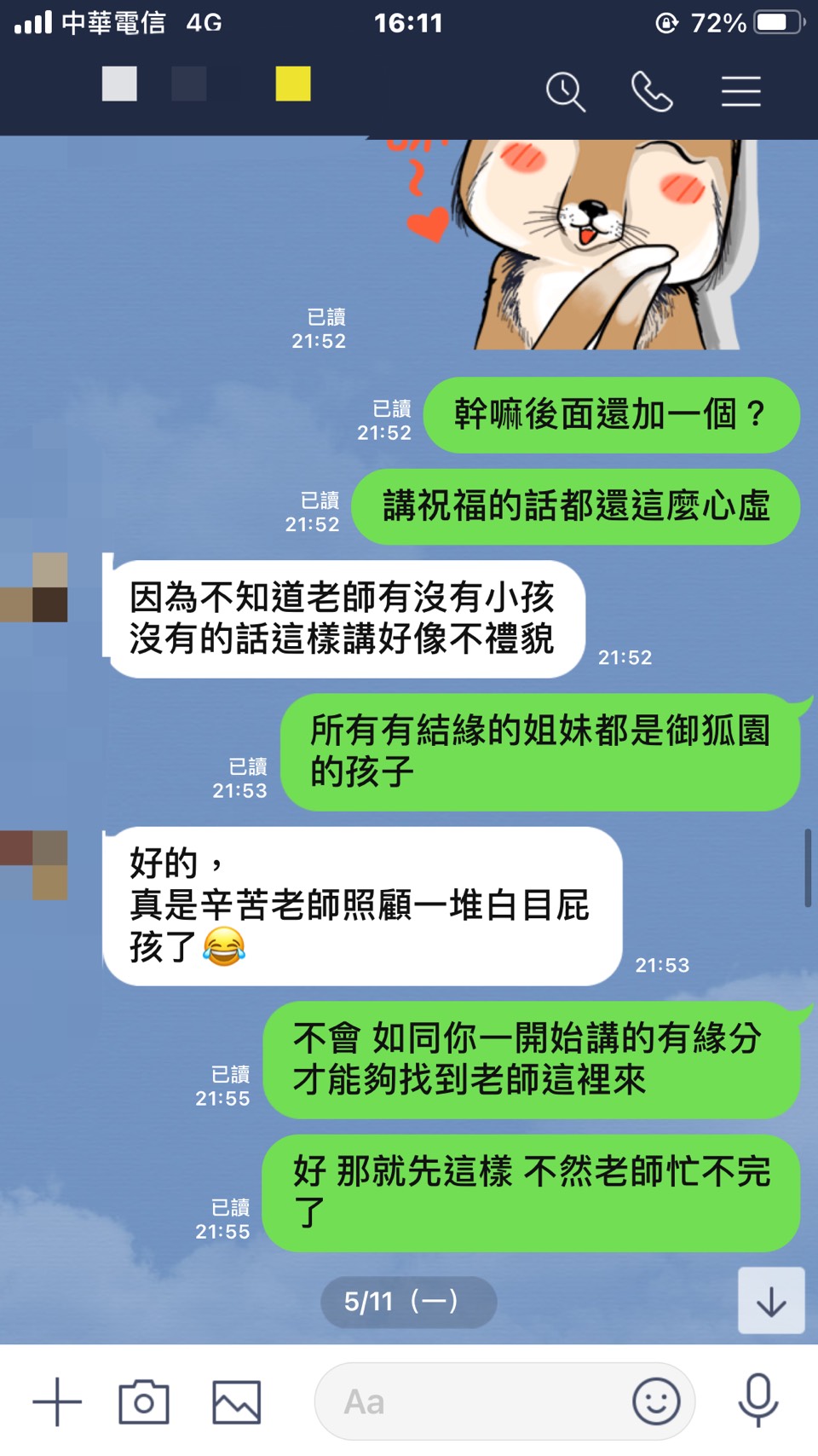Jump to the latest message

pyautogui.click(x=770, y=1301)
